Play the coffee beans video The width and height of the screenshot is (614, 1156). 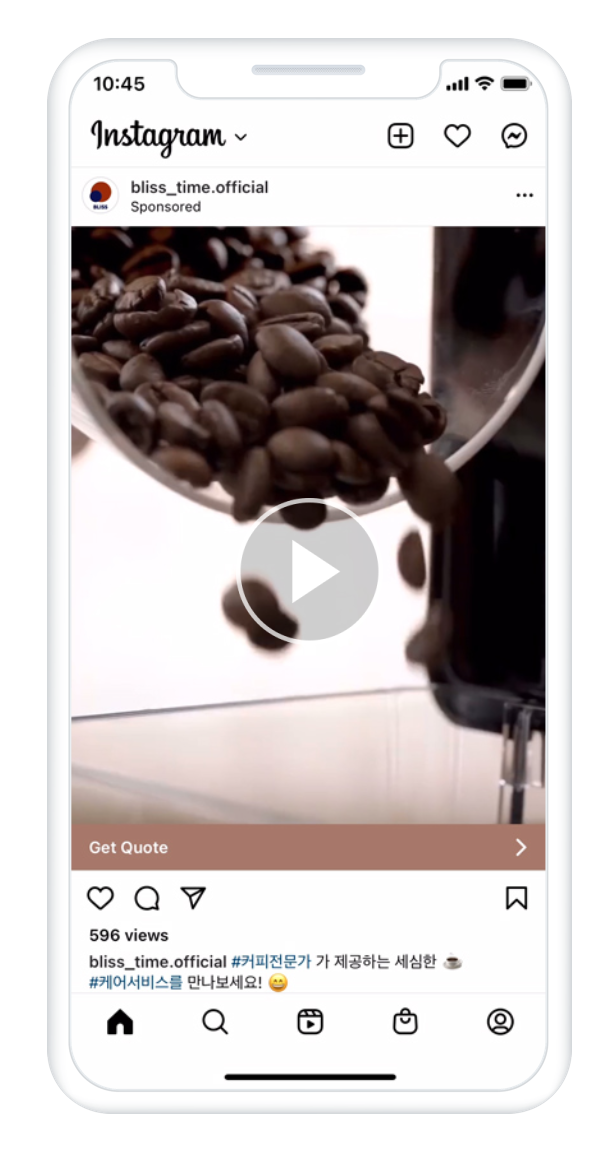(309, 570)
